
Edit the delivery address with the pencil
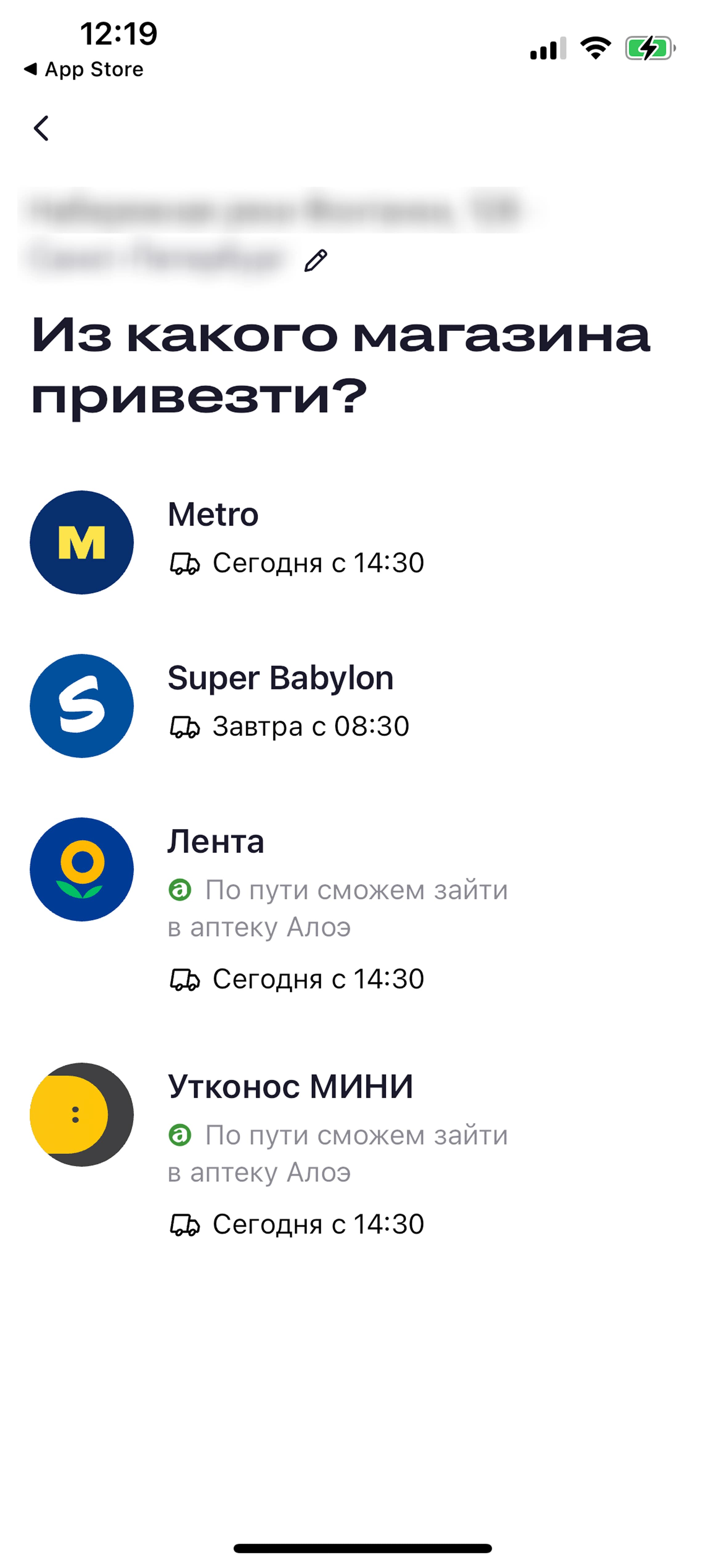pyautogui.click(x=316, y=261)
